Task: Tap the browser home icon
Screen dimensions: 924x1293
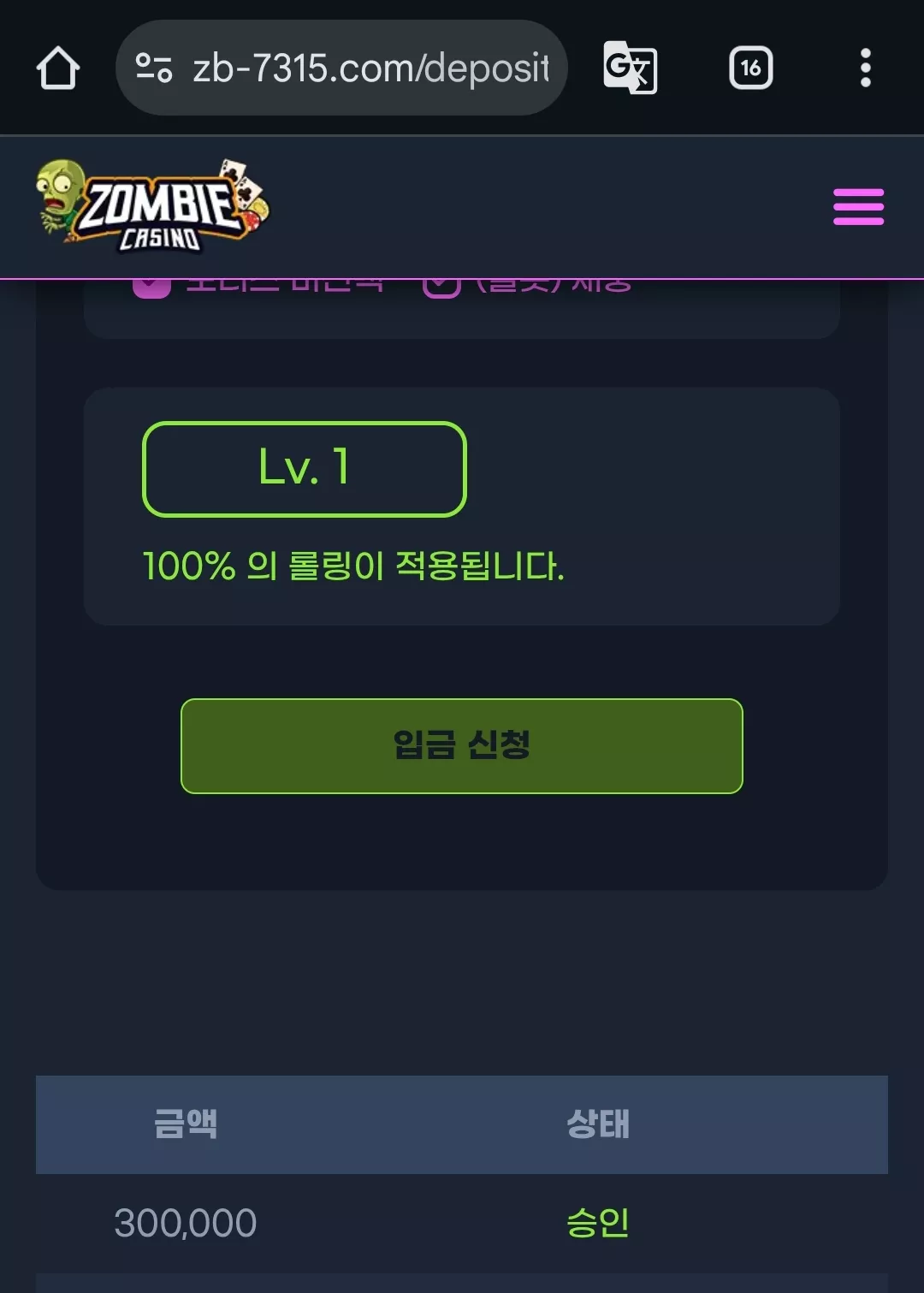Action: pyautogui.click(x=58, y=68)
